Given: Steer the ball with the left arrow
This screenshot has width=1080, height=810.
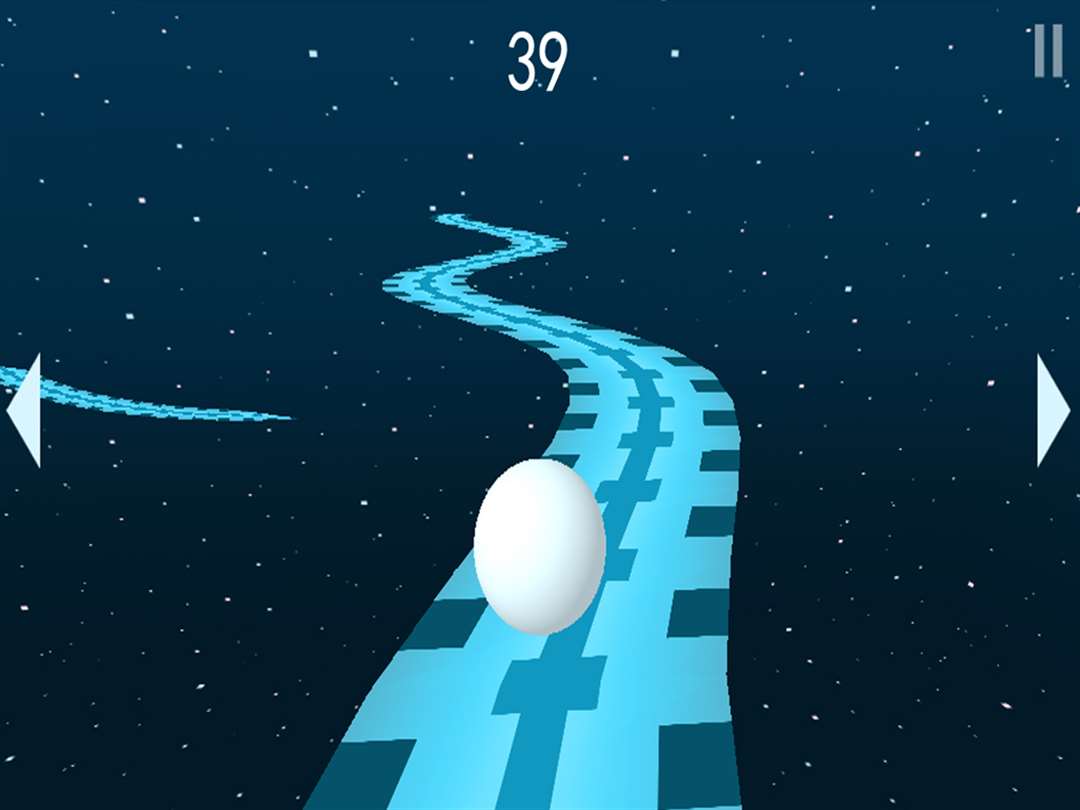Looking at the screenshot, I should [25, 410].
